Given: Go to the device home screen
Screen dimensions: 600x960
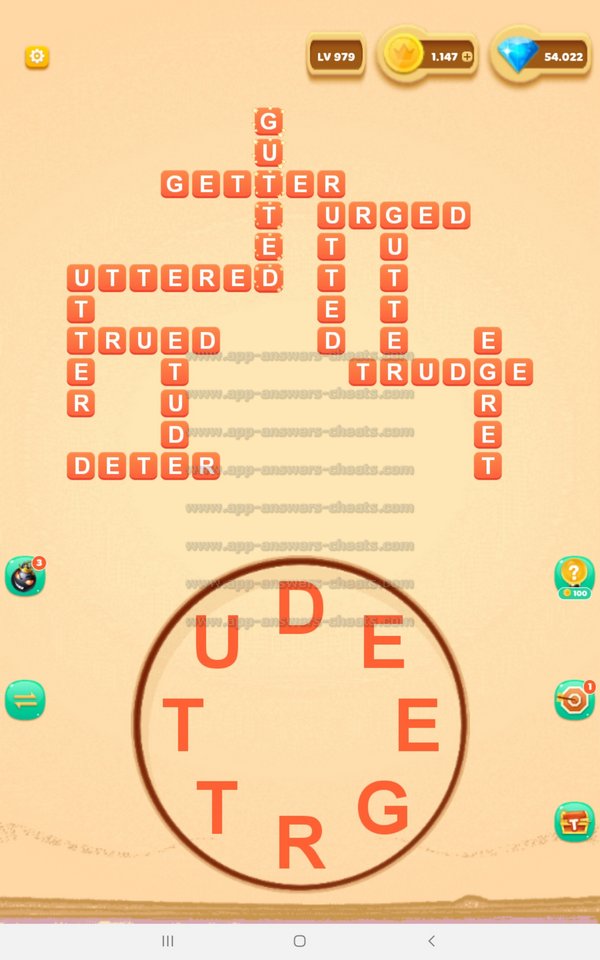Looking at the screenshot, I should tap(299, 941).
